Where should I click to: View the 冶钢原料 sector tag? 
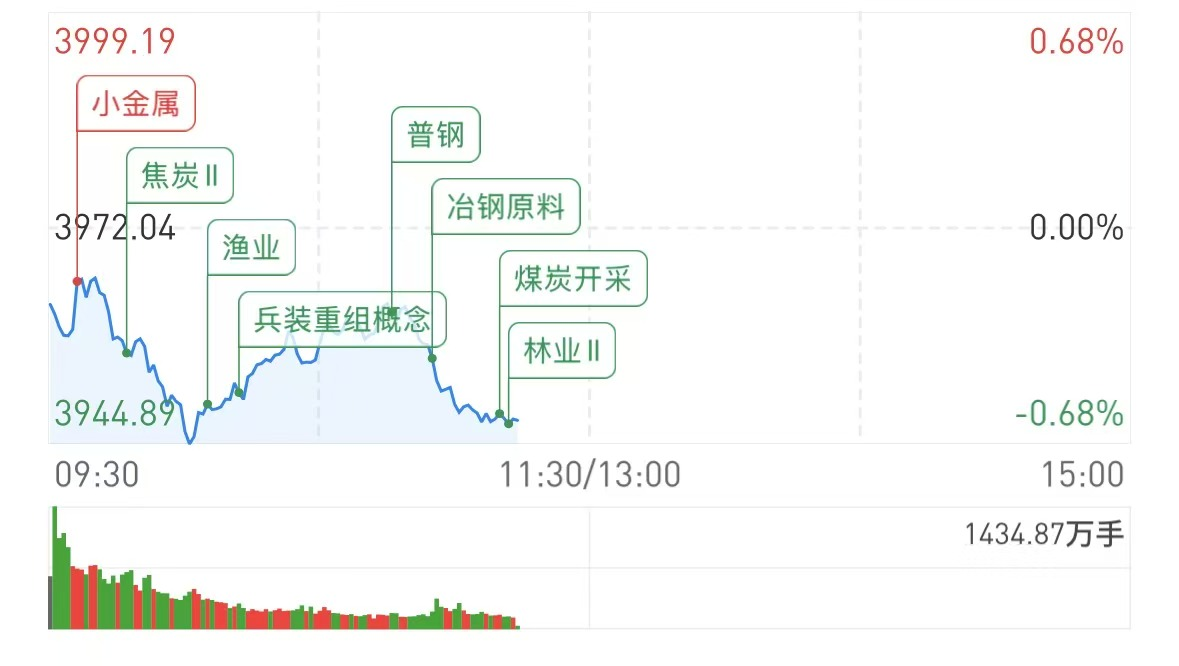[505, 207]
